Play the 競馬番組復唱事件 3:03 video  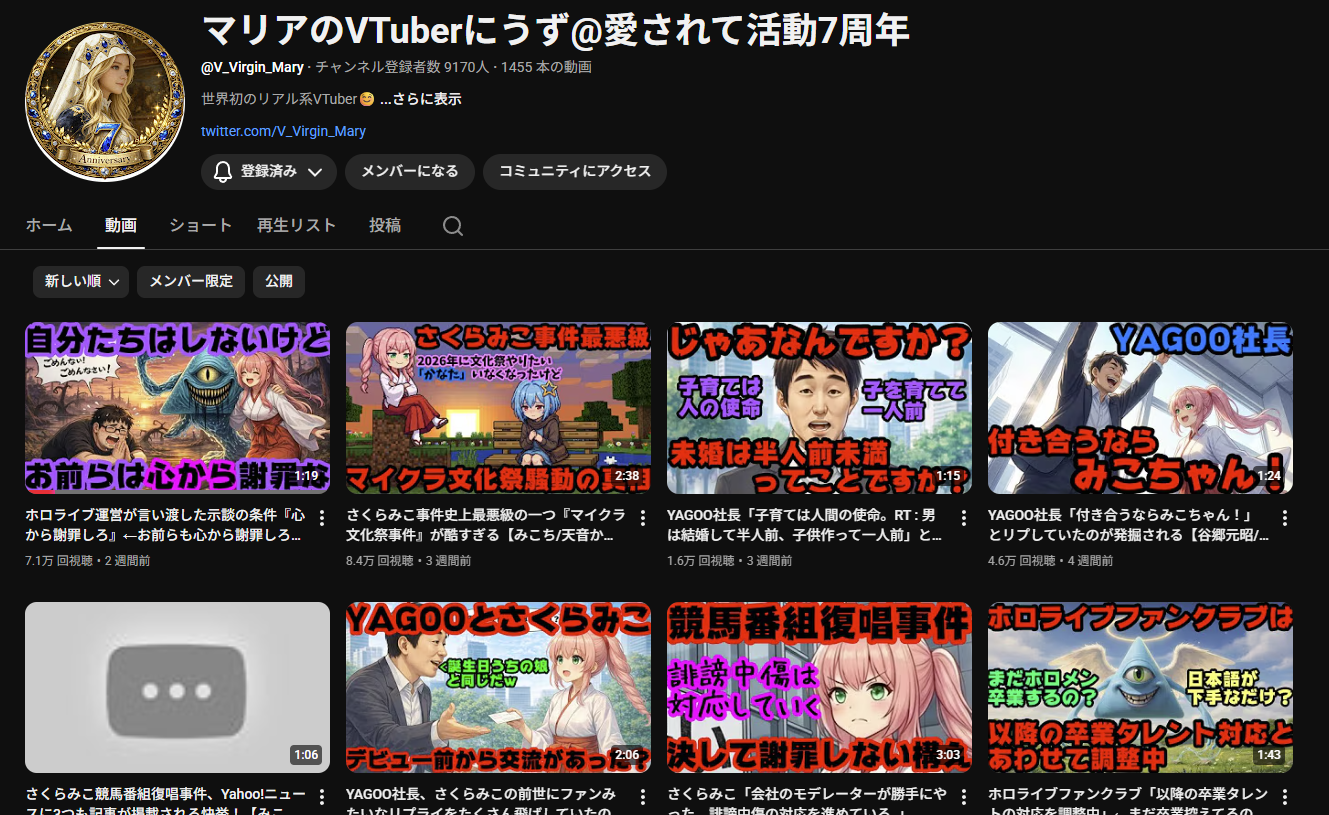pos(819,688)
